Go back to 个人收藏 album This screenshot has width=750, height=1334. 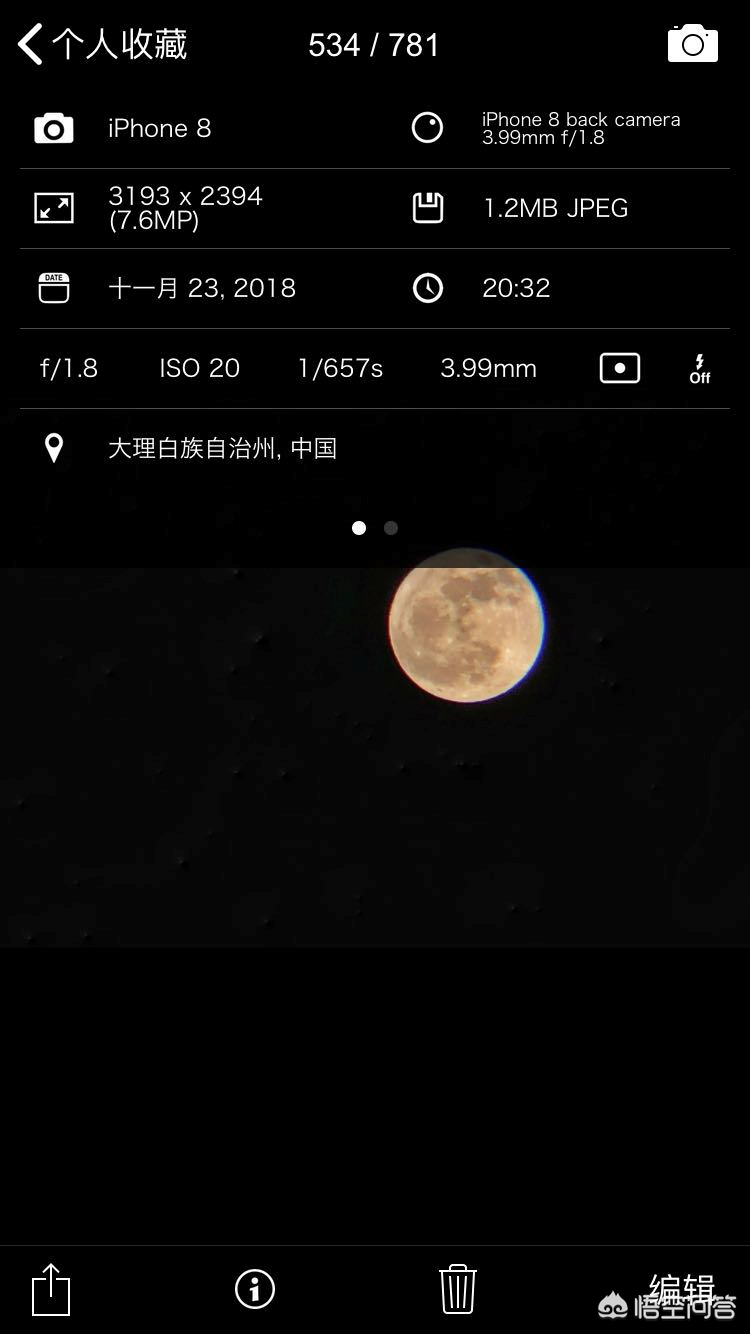(x=102, y=45)
